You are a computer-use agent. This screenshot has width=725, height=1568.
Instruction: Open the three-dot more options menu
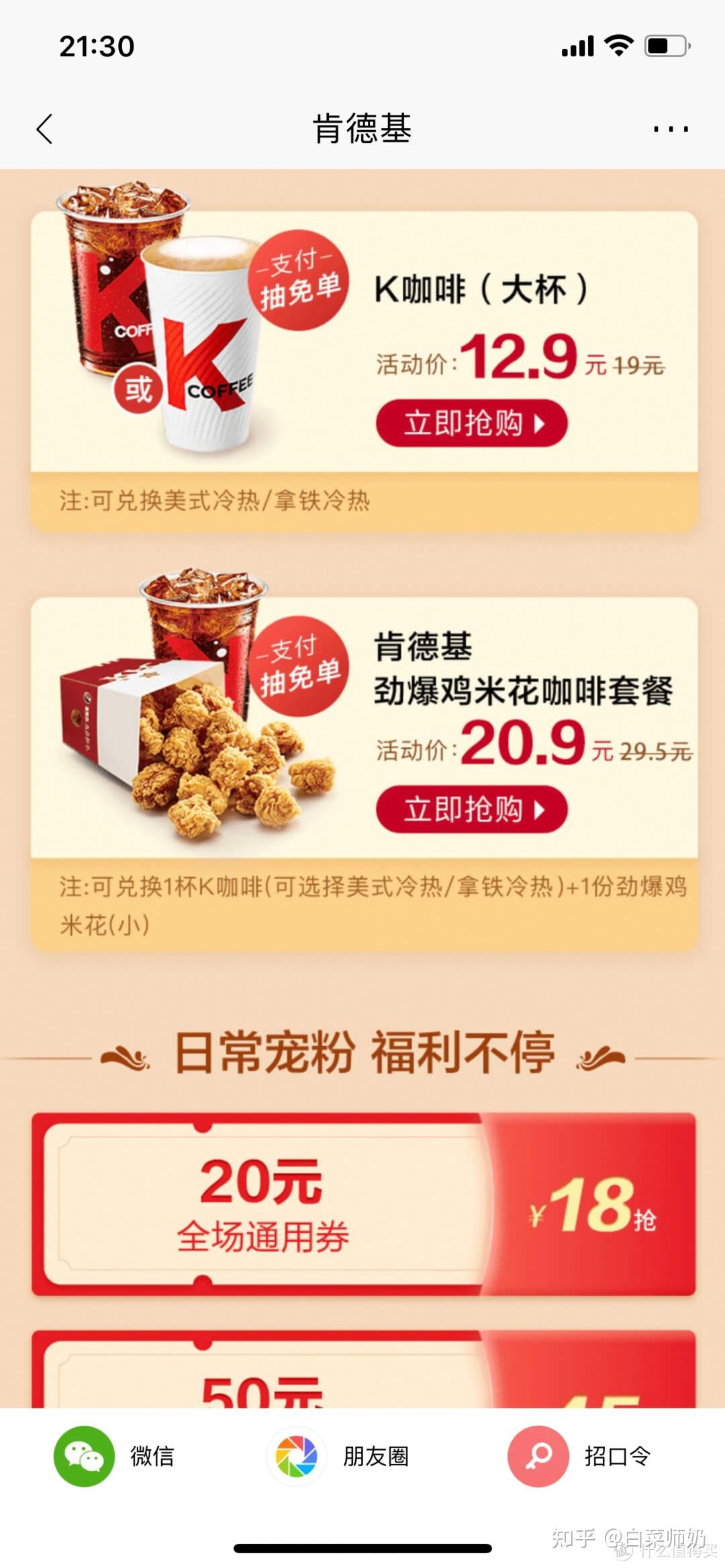coord(671,129)
